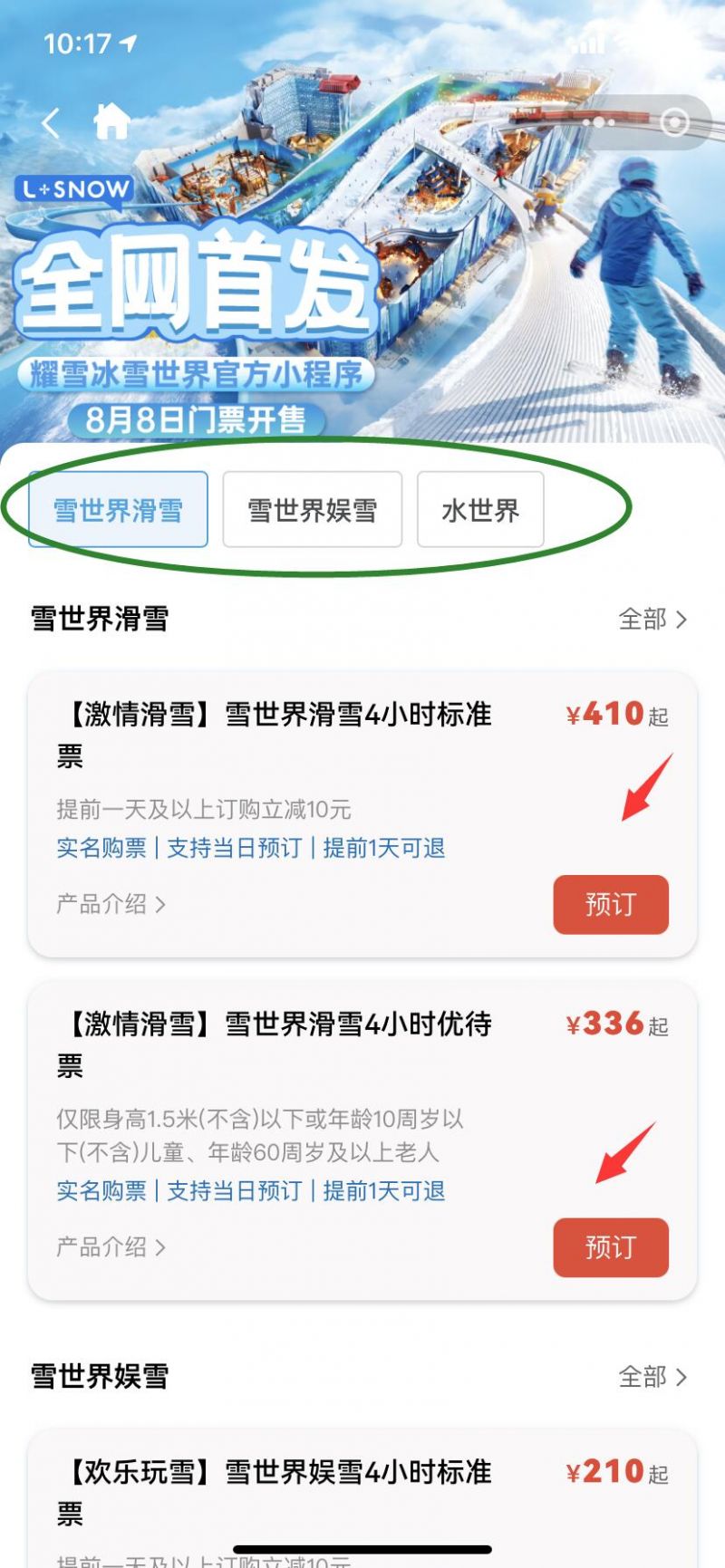Open 产品介绍 for 滑雪4小时标准票

[x=111, y=904]
